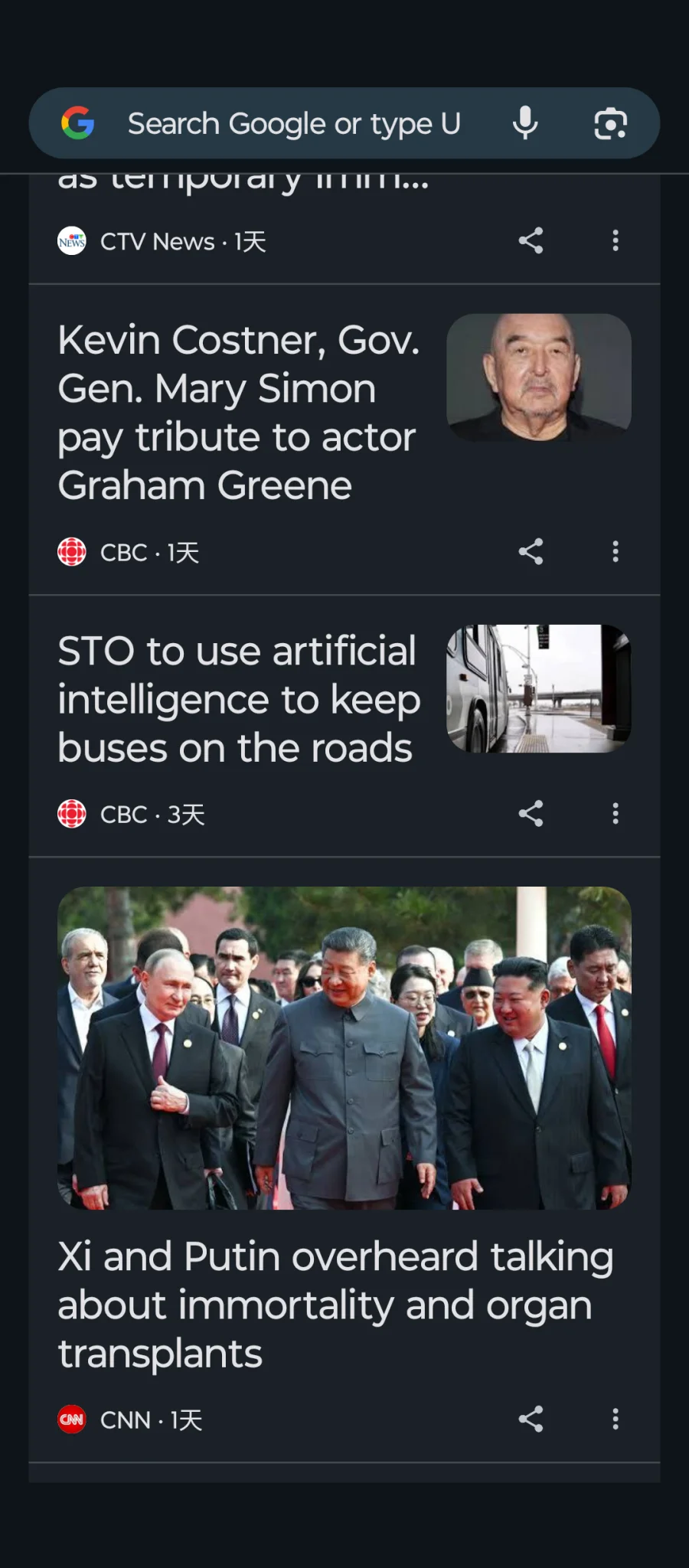Open Google Lens camera search
This screenshot has height=1568, width=689.
click(610, 123)
